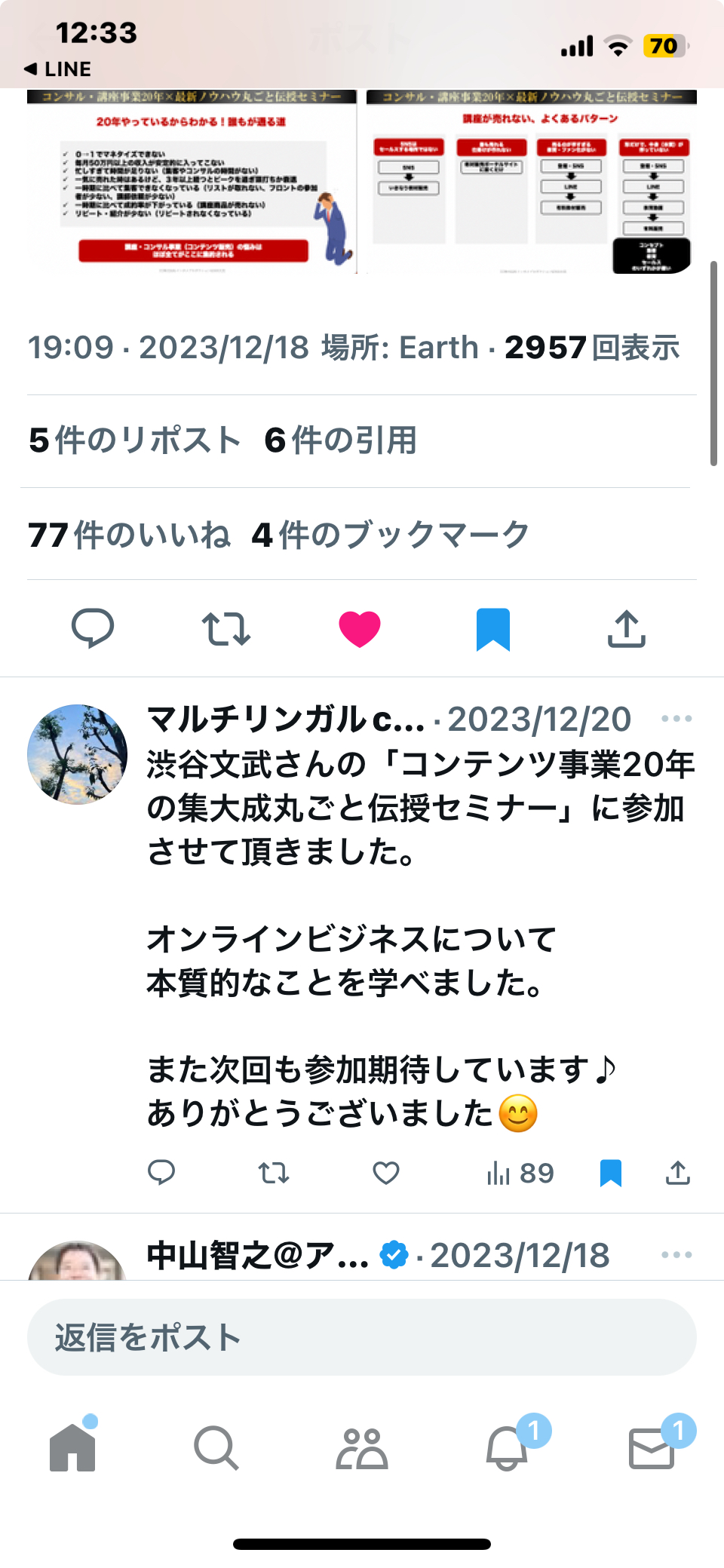Viewport: 724px width, 1568px height.
Task: Open the overflow menu on マルチリンガル's reply
Action: point(676,718)
